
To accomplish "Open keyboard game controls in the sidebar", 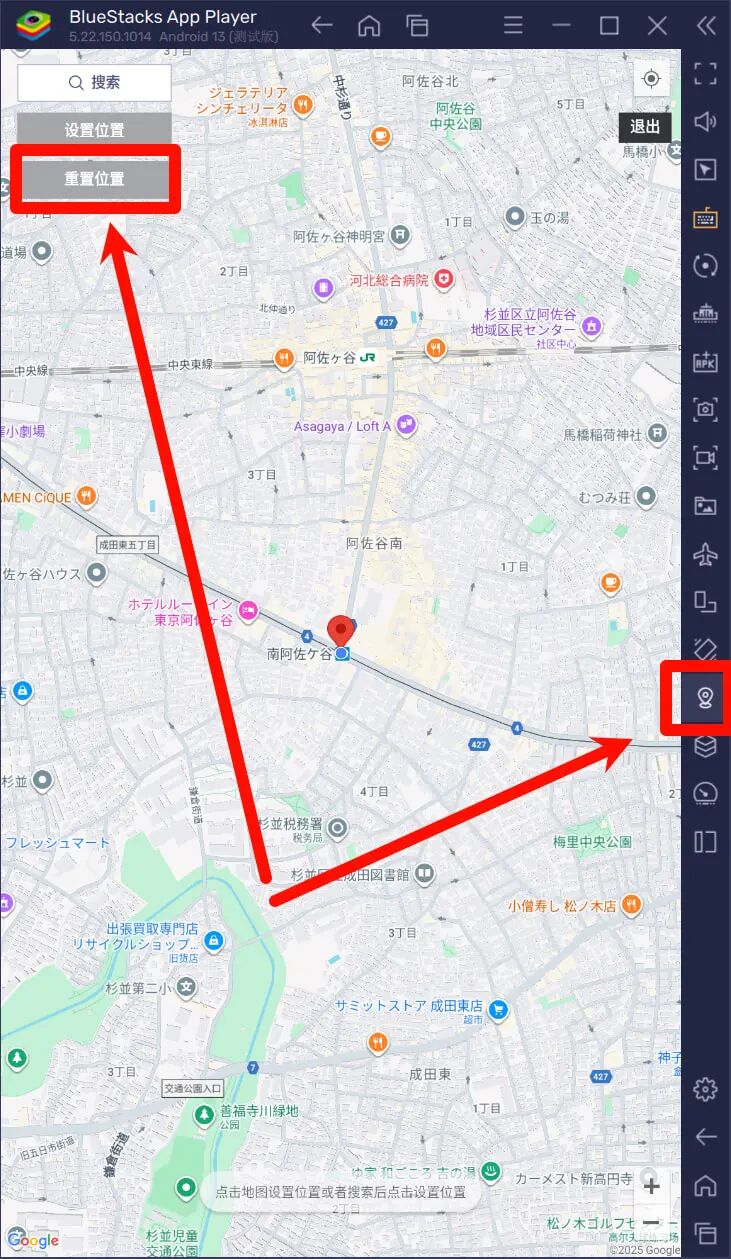I will tap(705, 218).
